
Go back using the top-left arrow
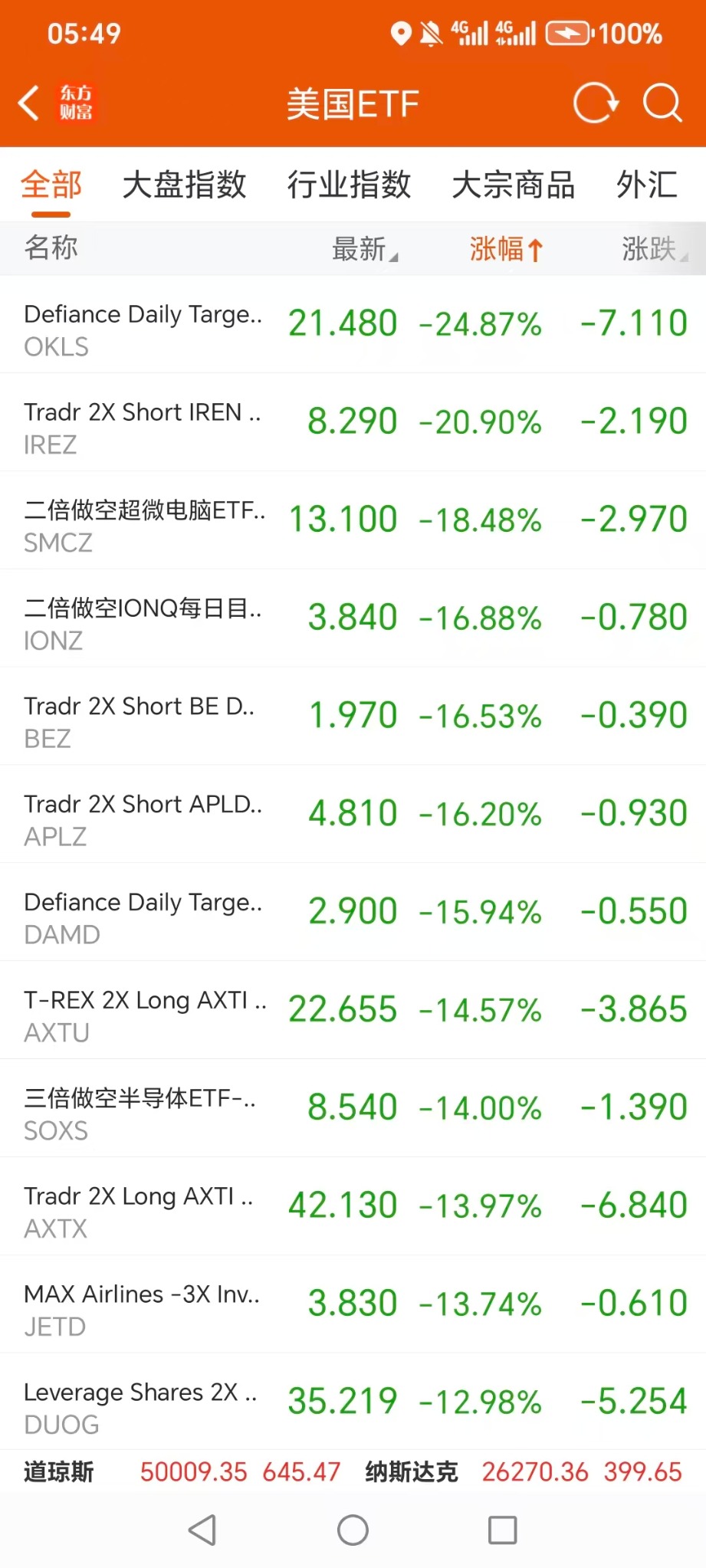[29, 103]
